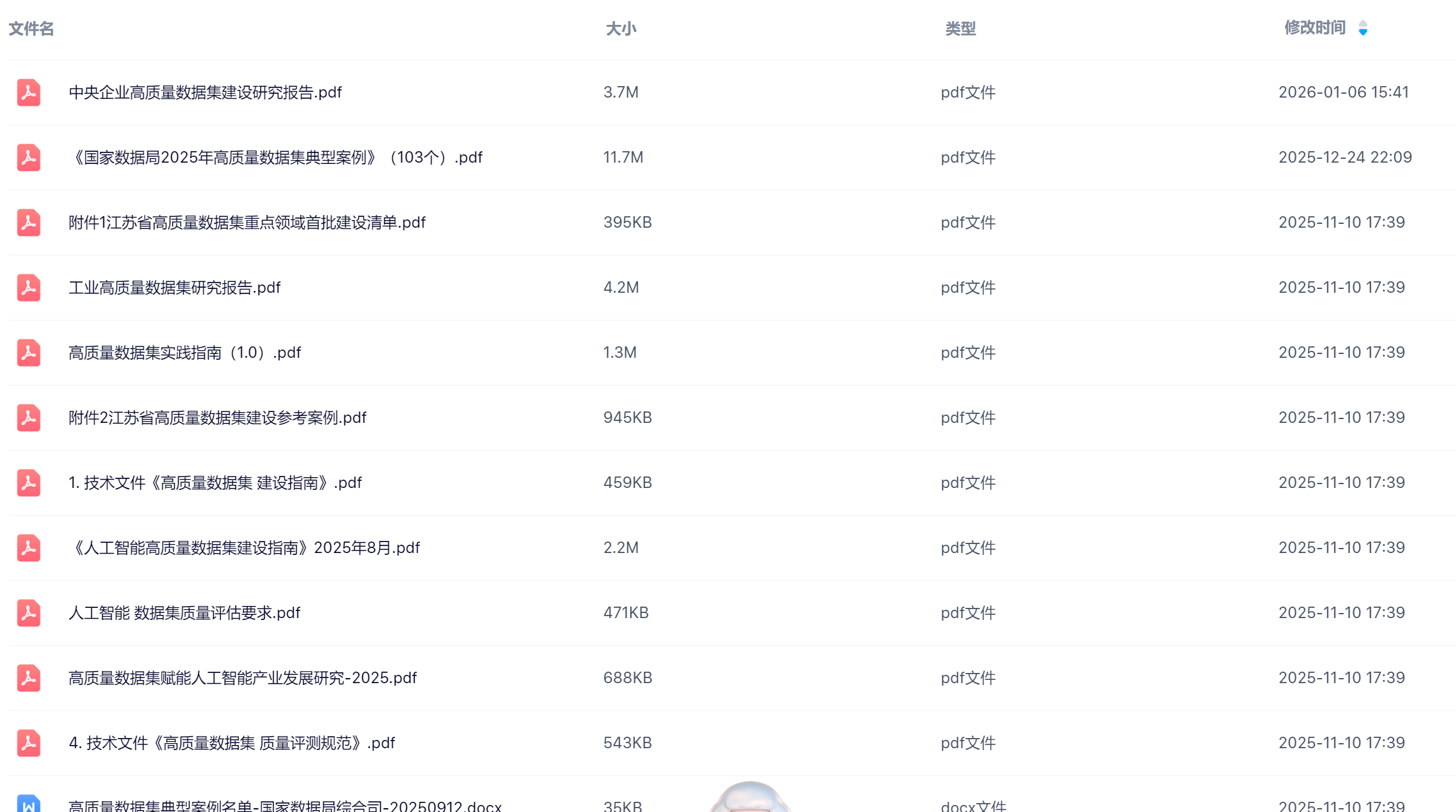Open 高质量数据集赋能人工智能产业发展研究-2025.pdf

(242, 678)
